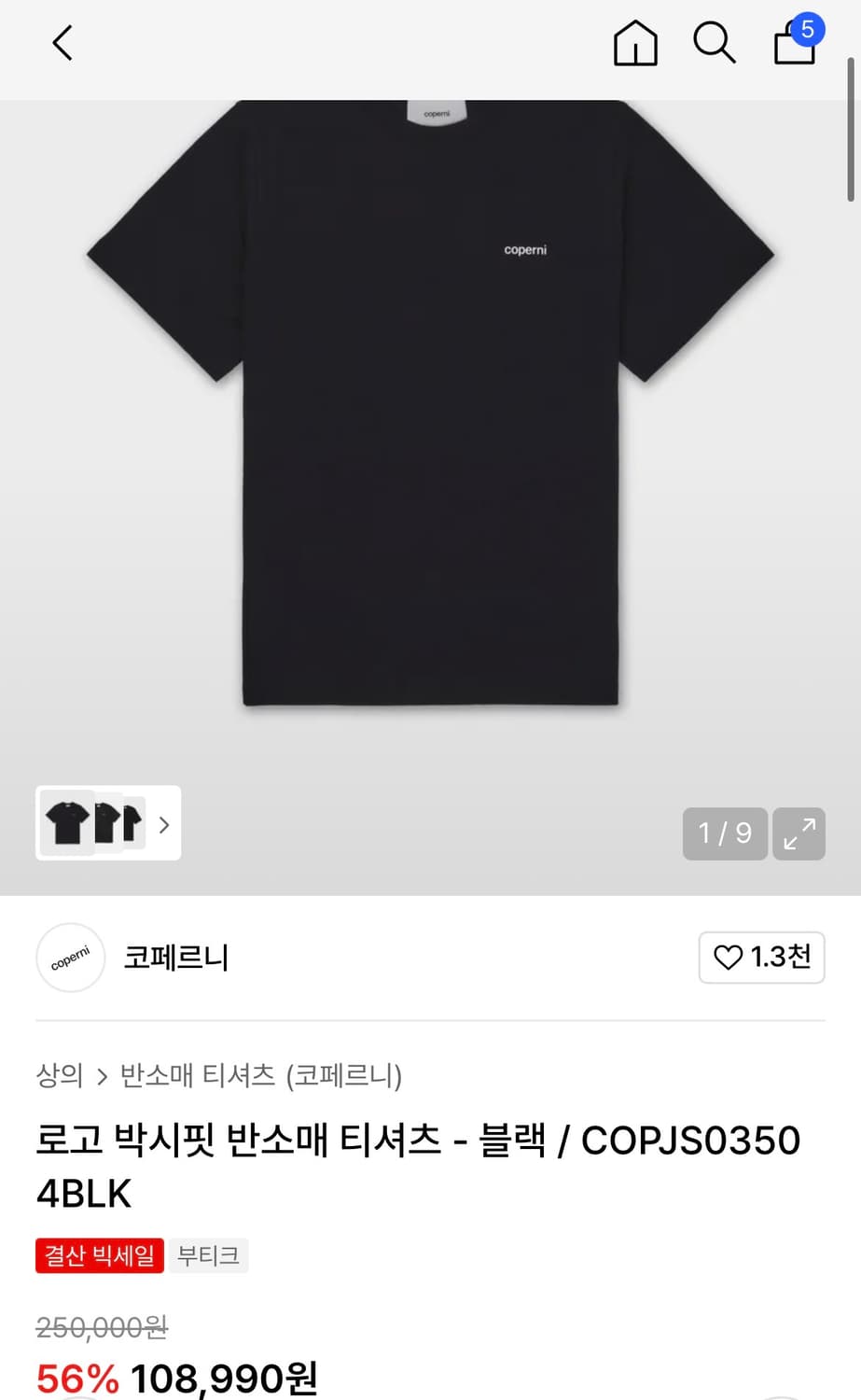Toggle the 결산 빅세일 red badge
Viewport: 861px width, 1400px height.
point(99,1255)
